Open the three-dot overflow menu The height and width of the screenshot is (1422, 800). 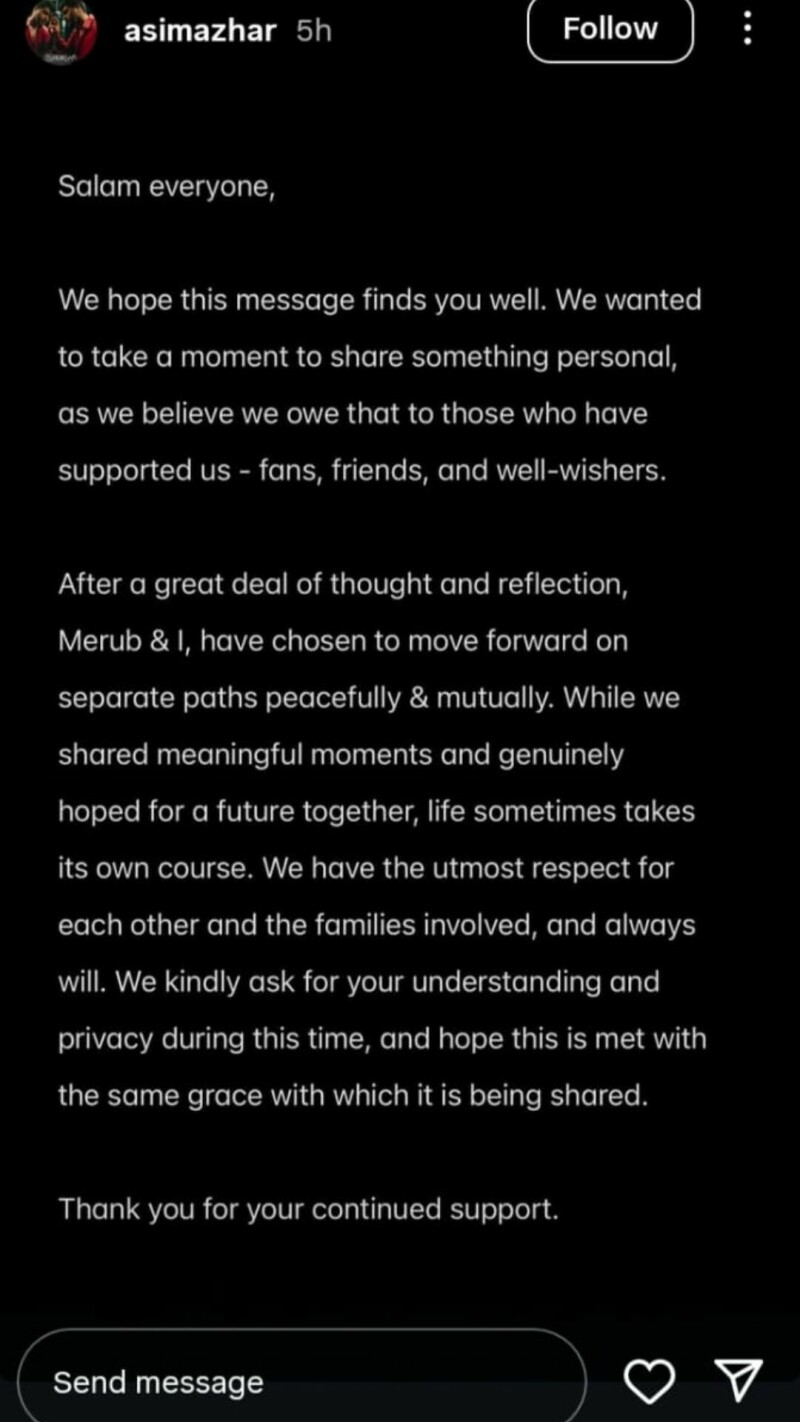746,29
